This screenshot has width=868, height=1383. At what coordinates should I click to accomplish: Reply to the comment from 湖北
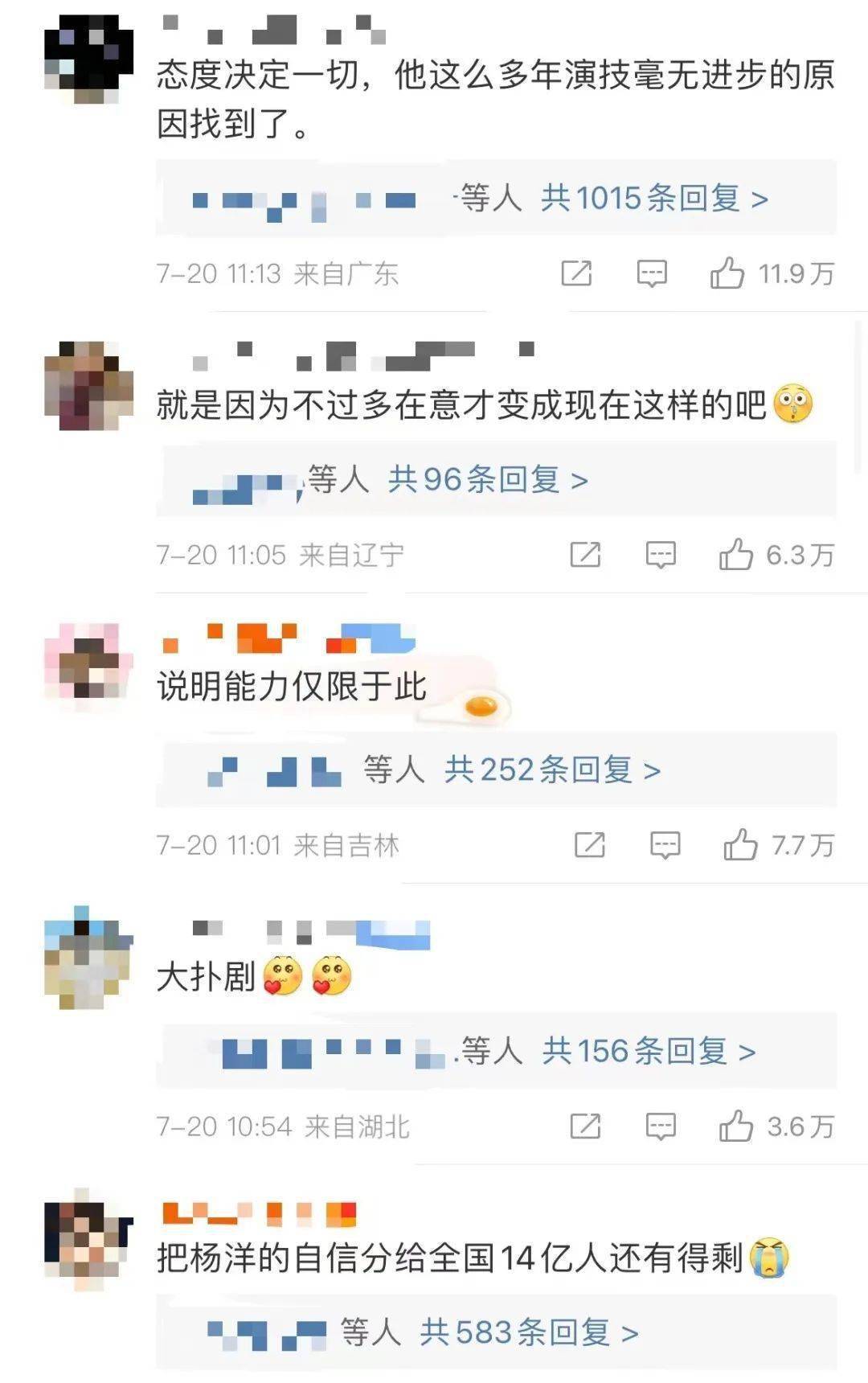click(661, 1127)
